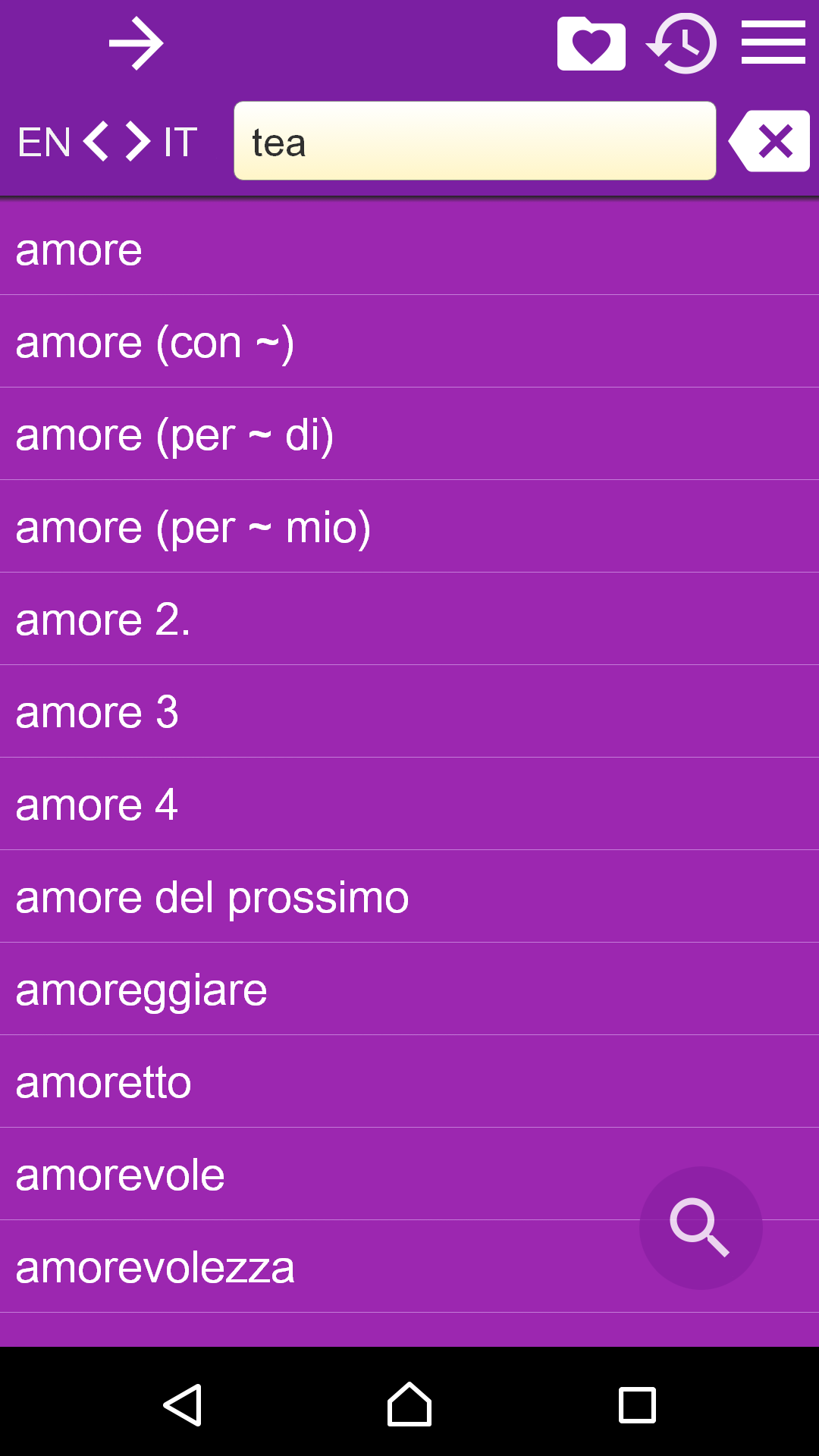Image resolution: width=819 pixels, height=1456 pixels.
Task: Open search history
Action: (682, 44)
